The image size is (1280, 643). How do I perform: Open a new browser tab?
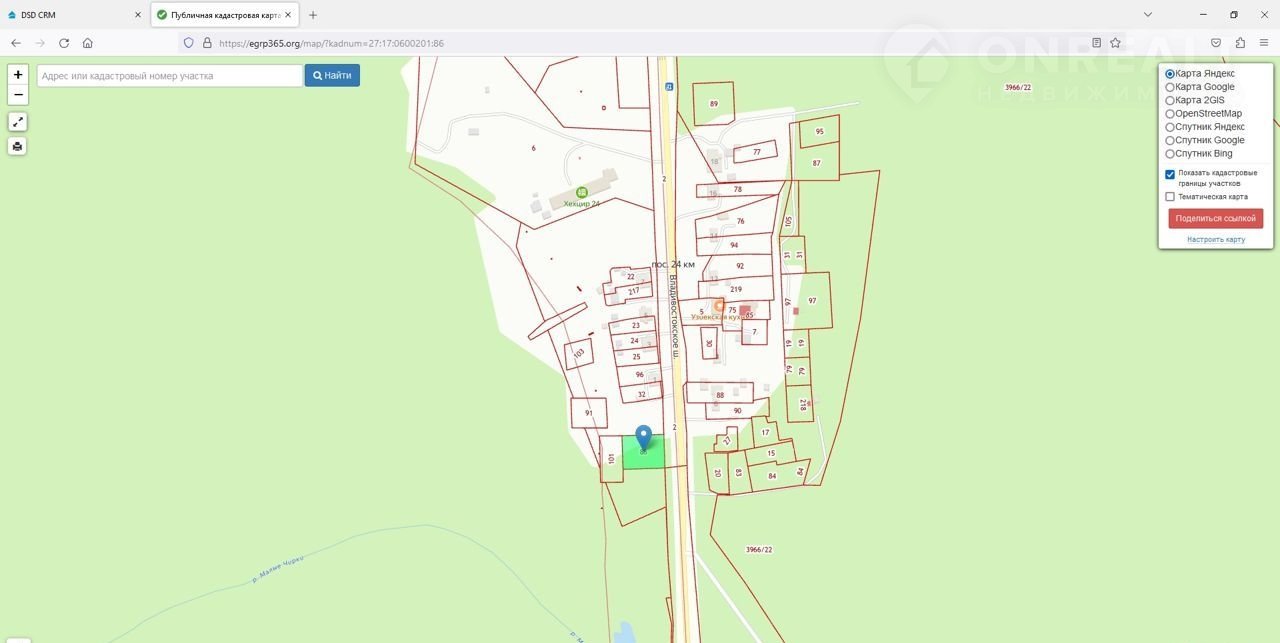point(313,15)
